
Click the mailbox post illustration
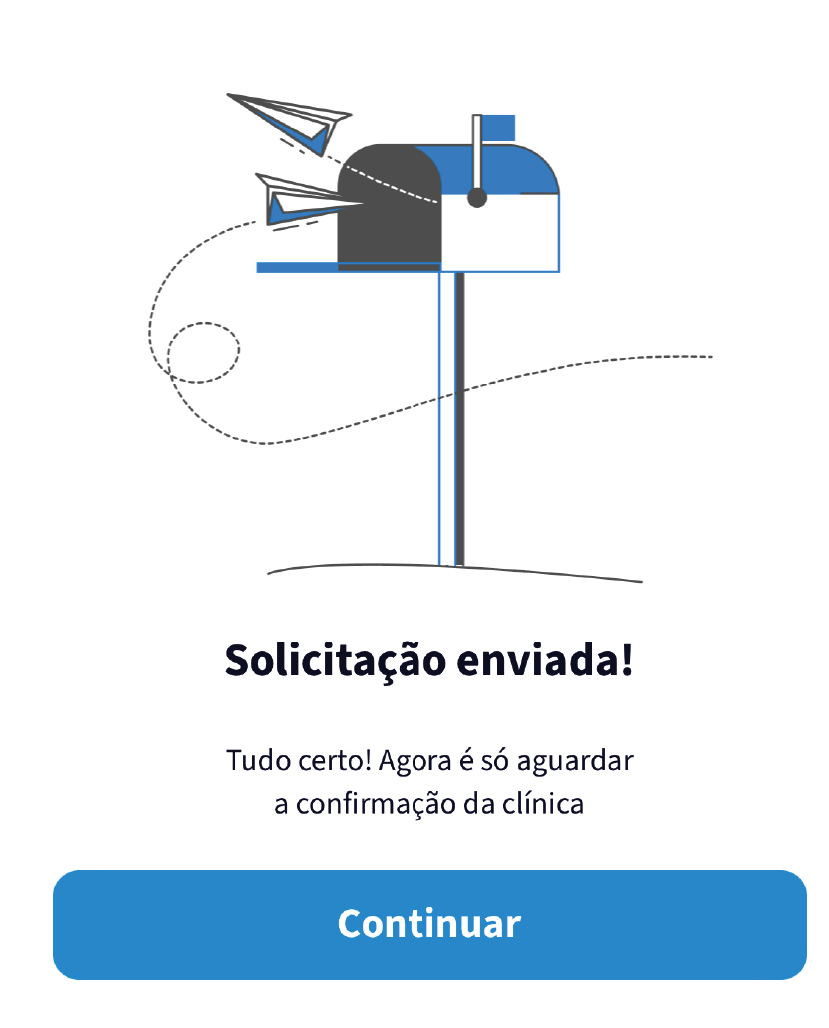pyautogui.click(x=460, y=420)
